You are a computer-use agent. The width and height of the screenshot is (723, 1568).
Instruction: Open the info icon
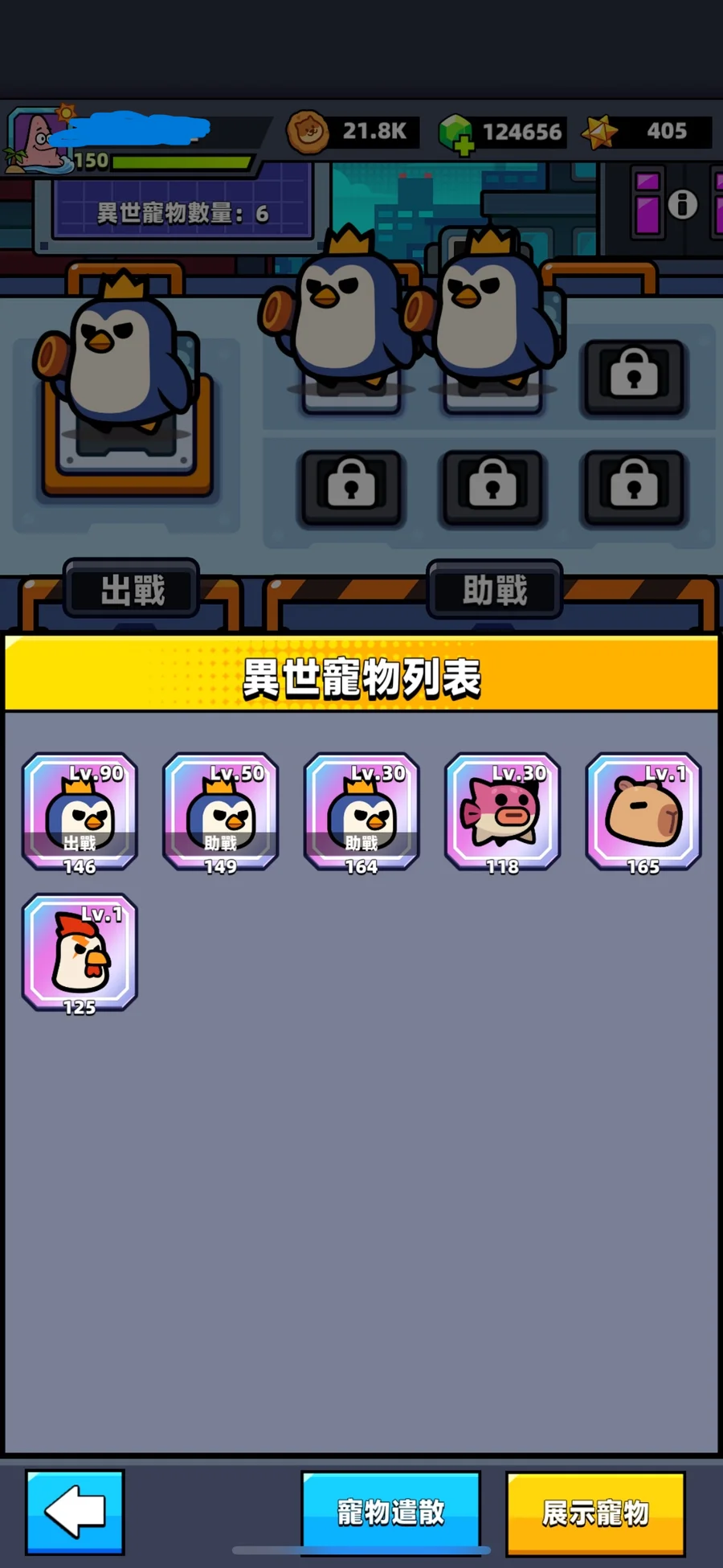pos(683,204)
